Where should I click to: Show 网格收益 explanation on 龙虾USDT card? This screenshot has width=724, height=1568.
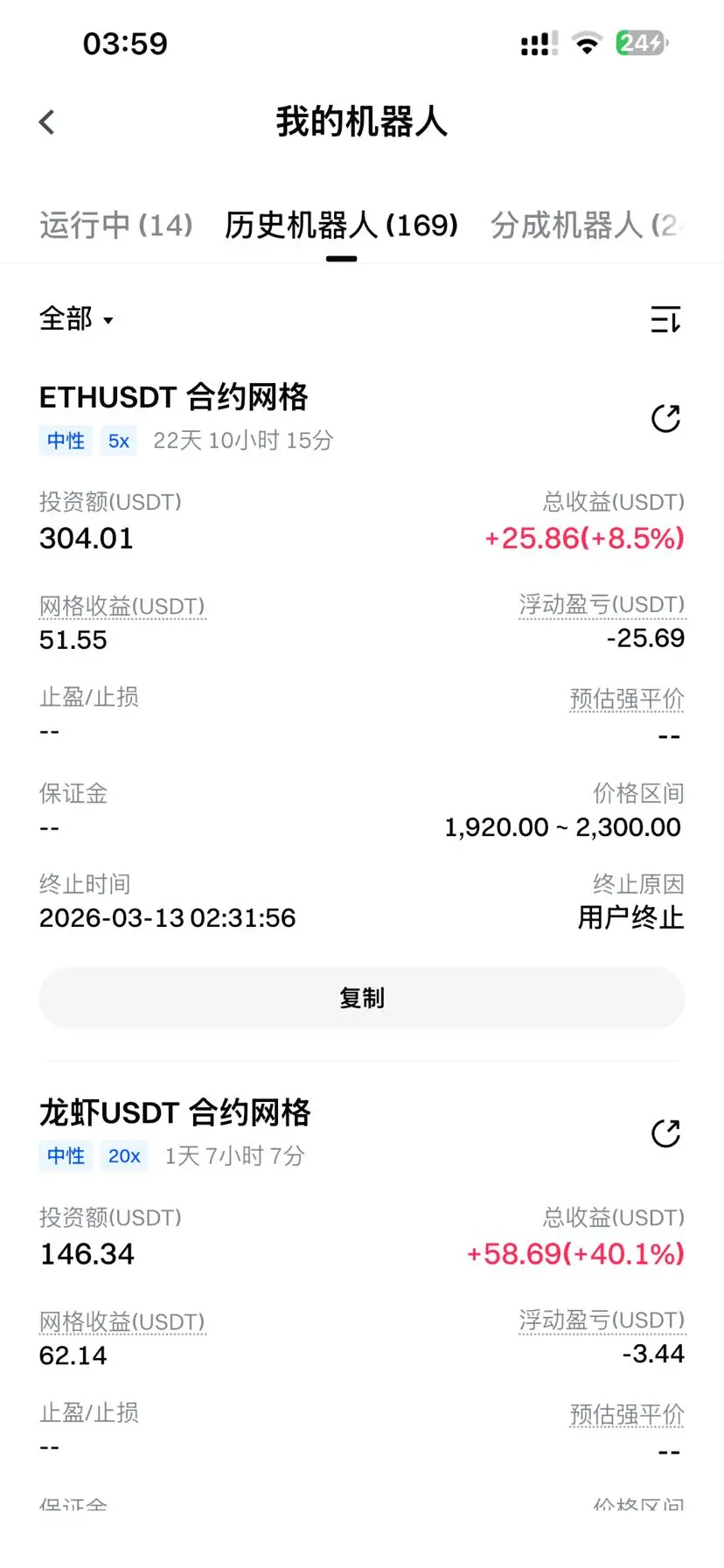tap(122, 1321)
